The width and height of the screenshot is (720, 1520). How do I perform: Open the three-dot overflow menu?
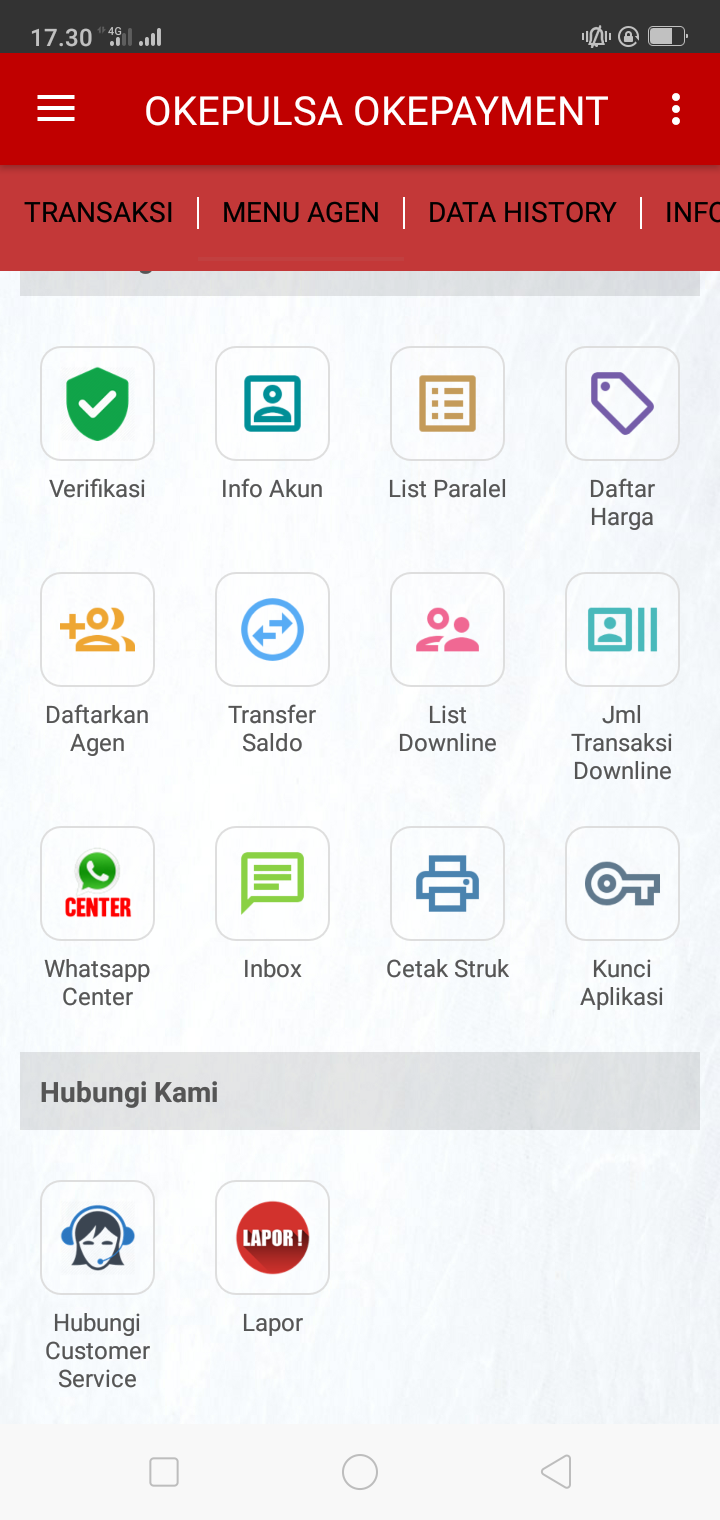(x=675, y=109)
